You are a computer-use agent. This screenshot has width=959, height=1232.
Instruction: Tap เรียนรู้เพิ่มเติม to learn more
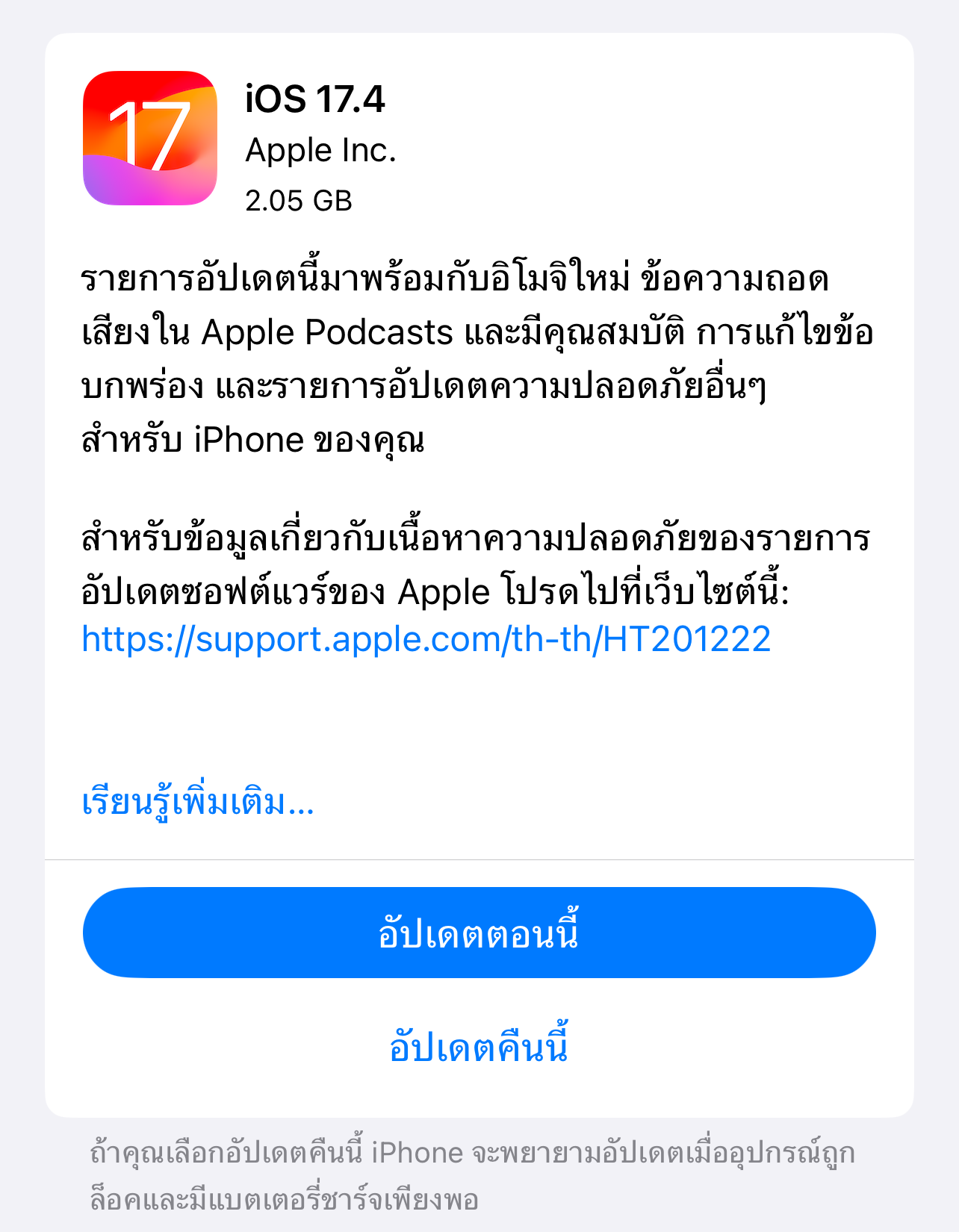(x=198, y=803)
